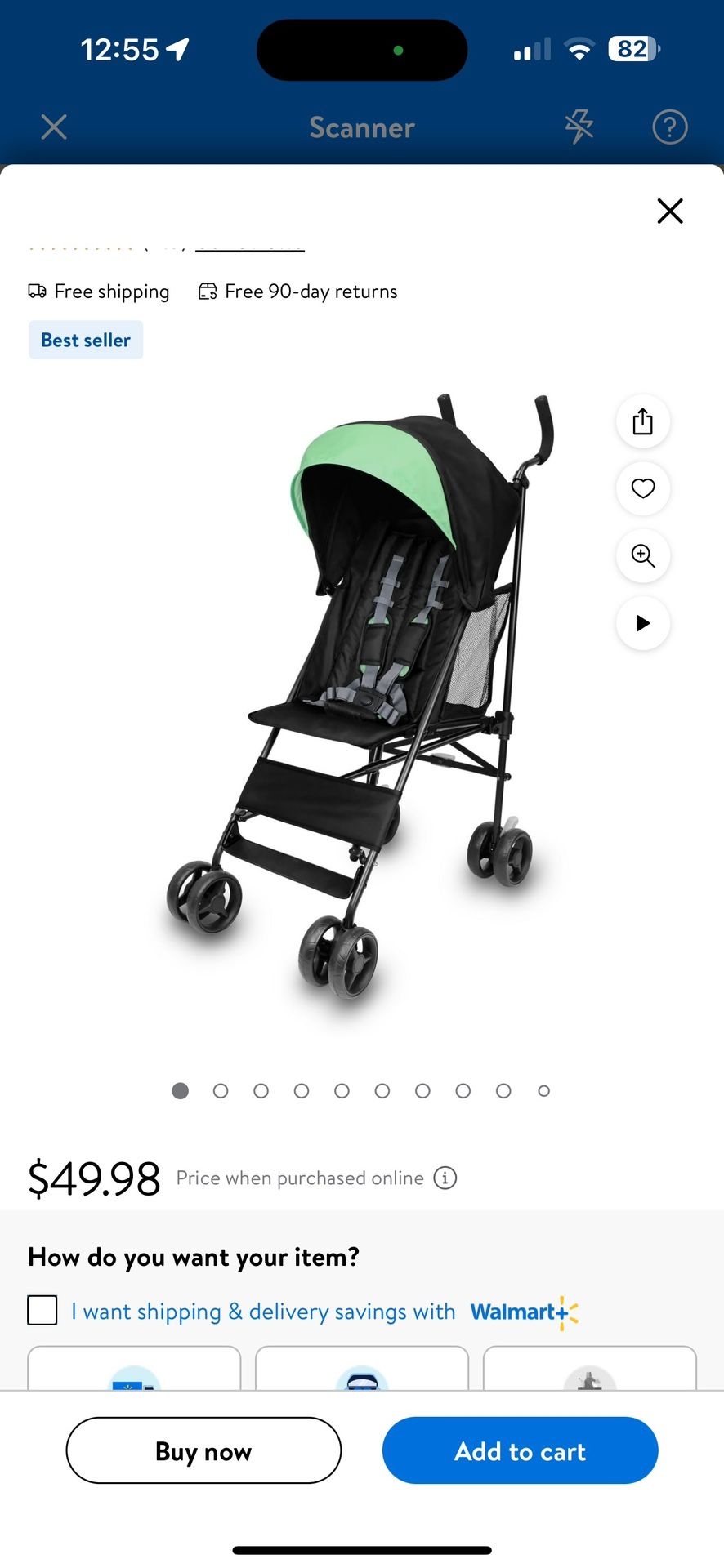The image size is (724, 1568).
Task: Open scanner help question mark
Action: pyautogui.click(x=669, y=127)
